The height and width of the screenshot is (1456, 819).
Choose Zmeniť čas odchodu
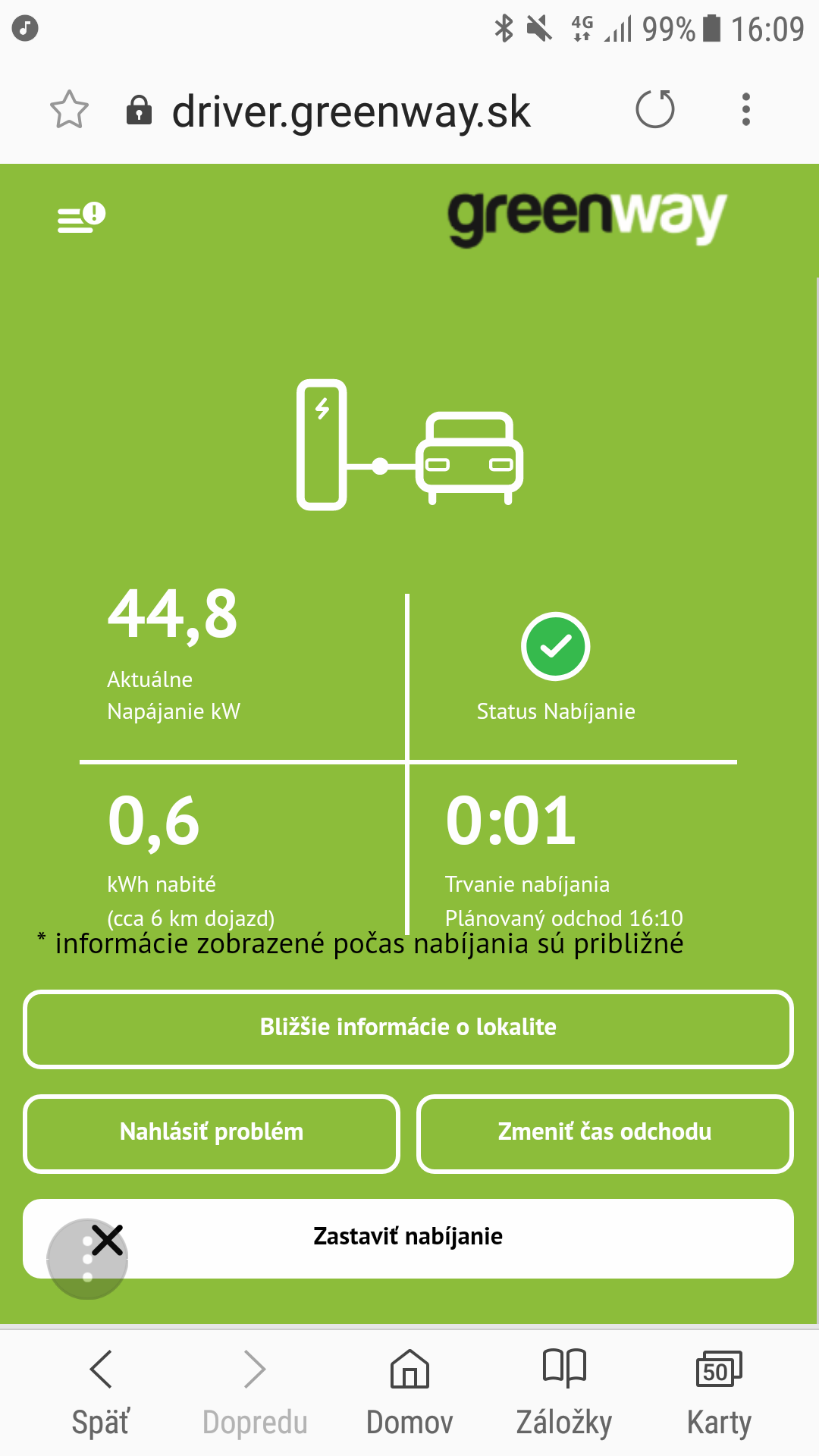(x=604, y=1133)
